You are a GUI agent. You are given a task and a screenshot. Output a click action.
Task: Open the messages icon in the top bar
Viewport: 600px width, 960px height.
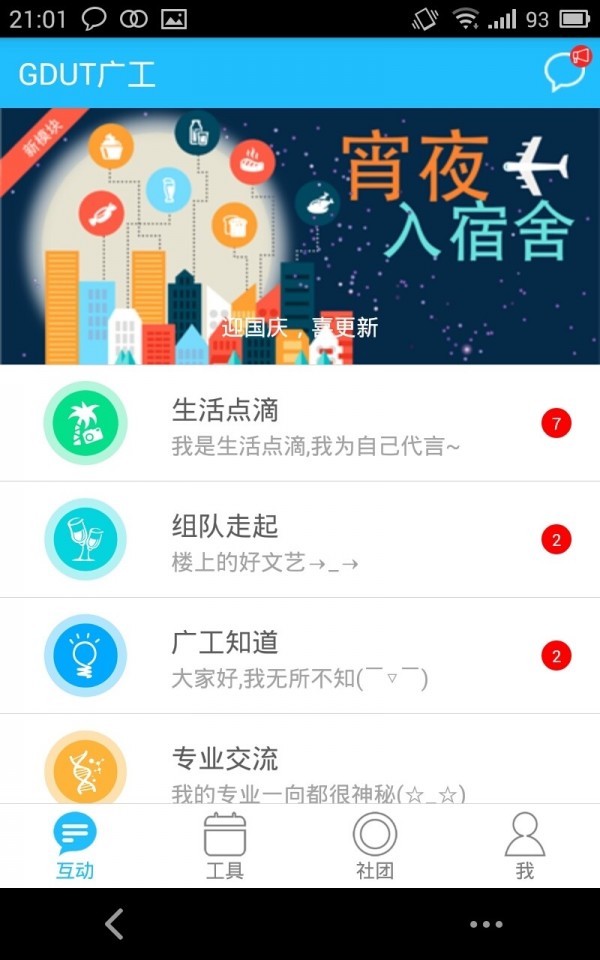tap(565, 72)
